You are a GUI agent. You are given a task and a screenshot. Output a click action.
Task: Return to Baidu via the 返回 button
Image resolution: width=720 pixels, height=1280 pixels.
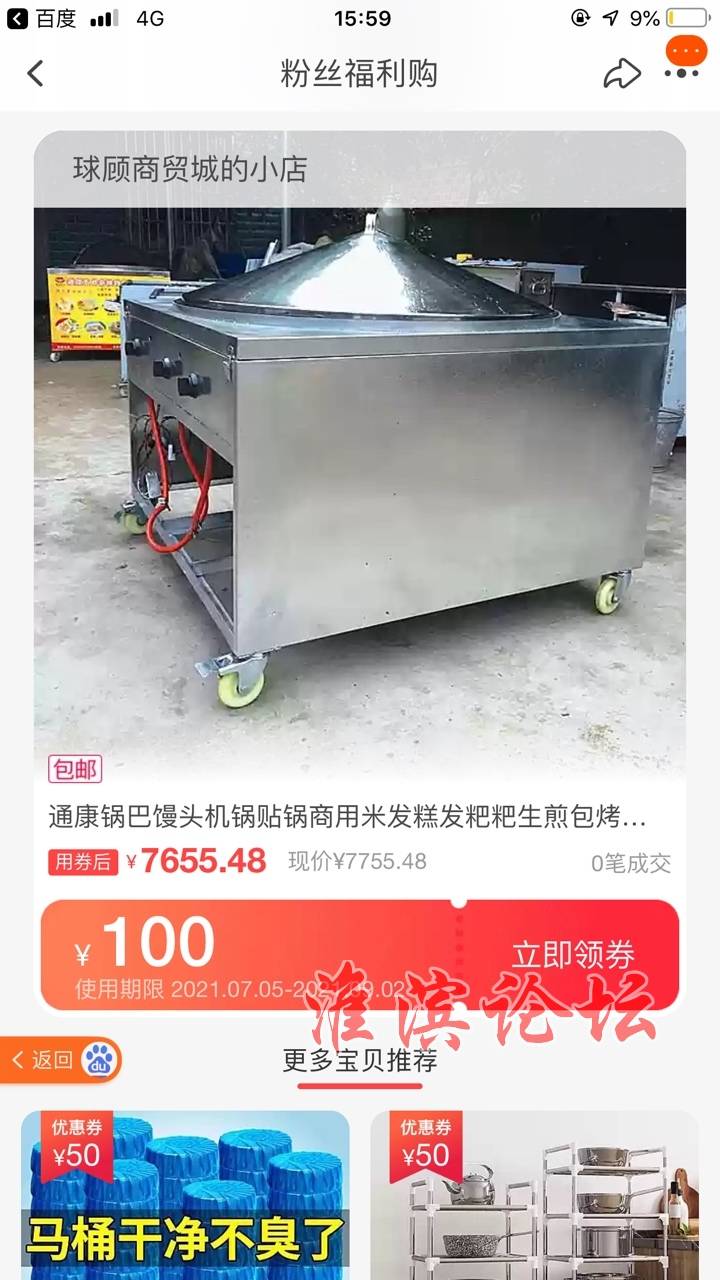pos(58,1060)
